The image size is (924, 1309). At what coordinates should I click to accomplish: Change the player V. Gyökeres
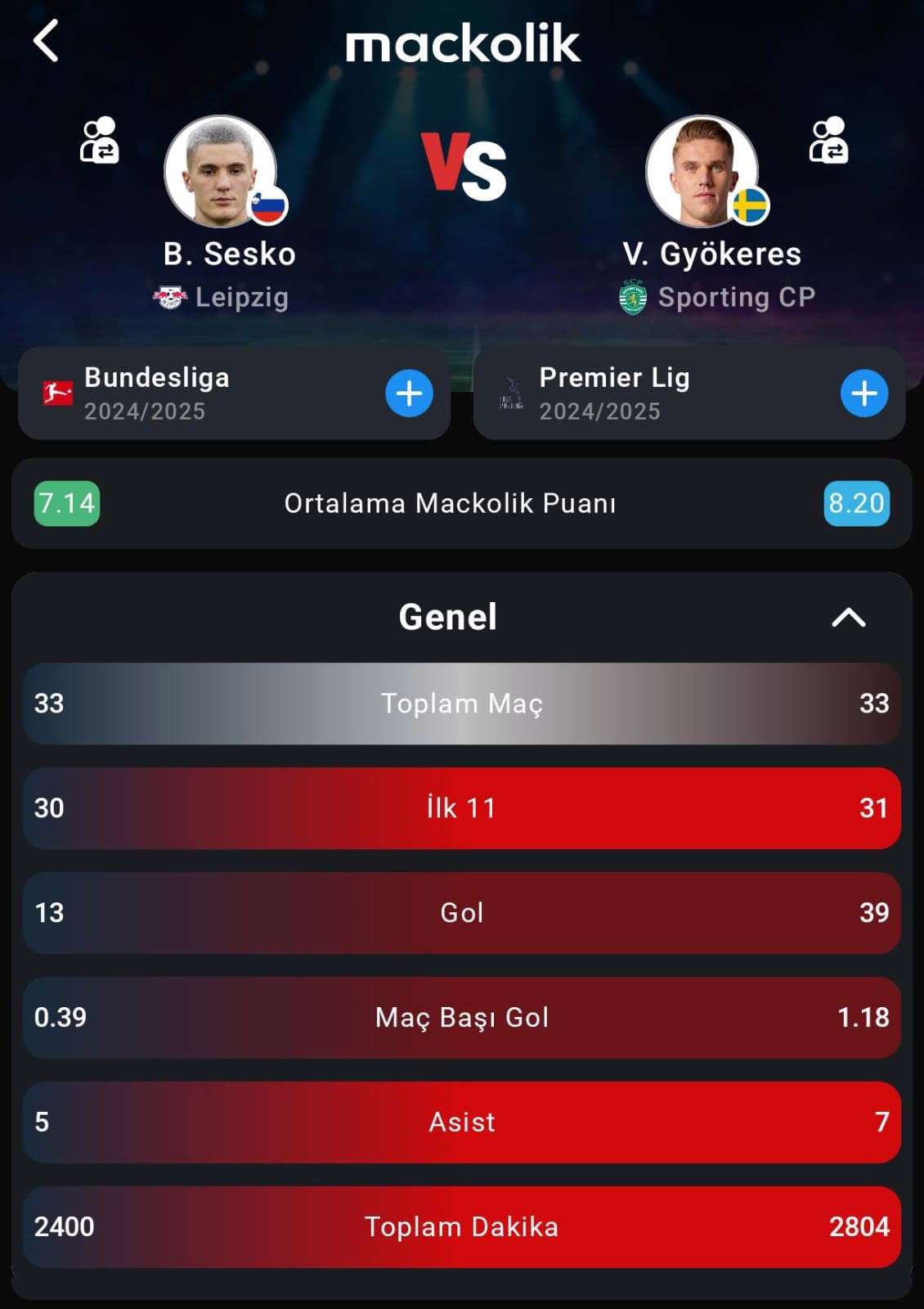828,141
